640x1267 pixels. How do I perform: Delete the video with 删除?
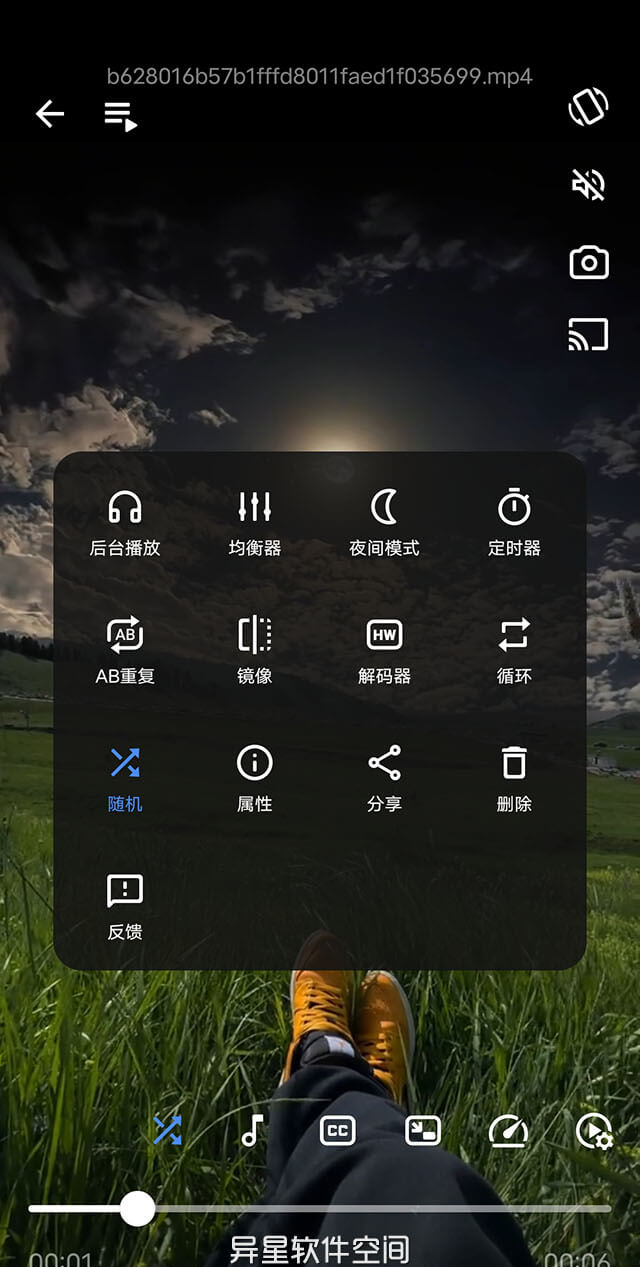point(514,778)
